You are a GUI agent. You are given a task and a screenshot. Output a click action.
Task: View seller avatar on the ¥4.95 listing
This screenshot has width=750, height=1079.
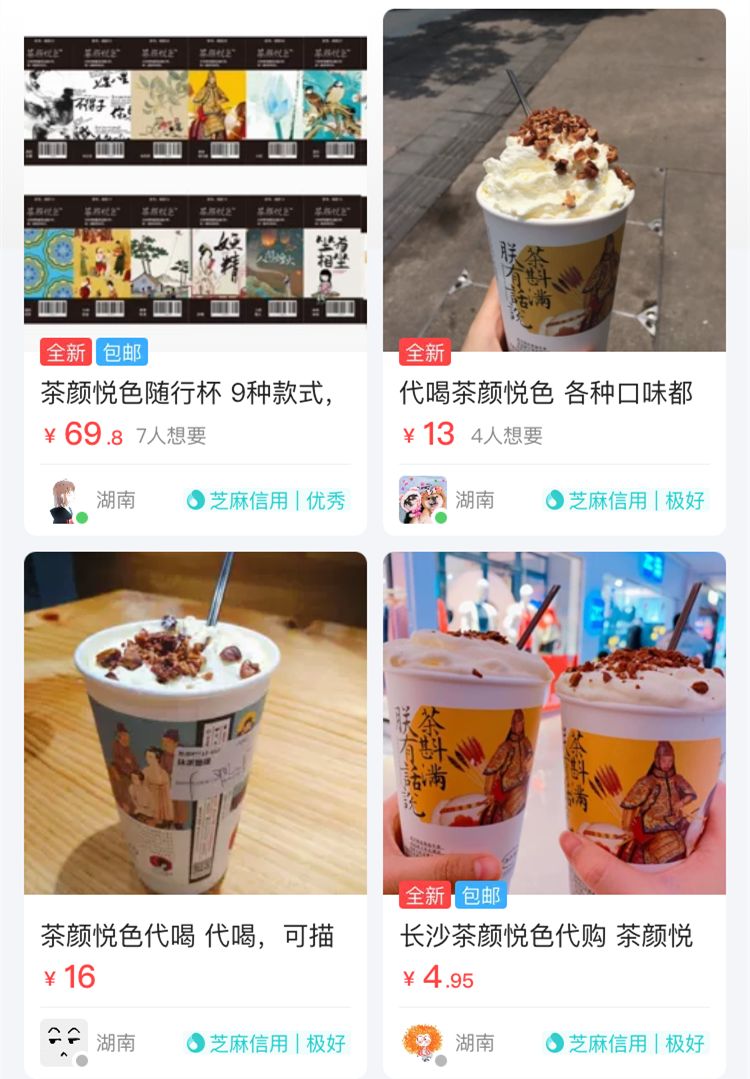422,1042
